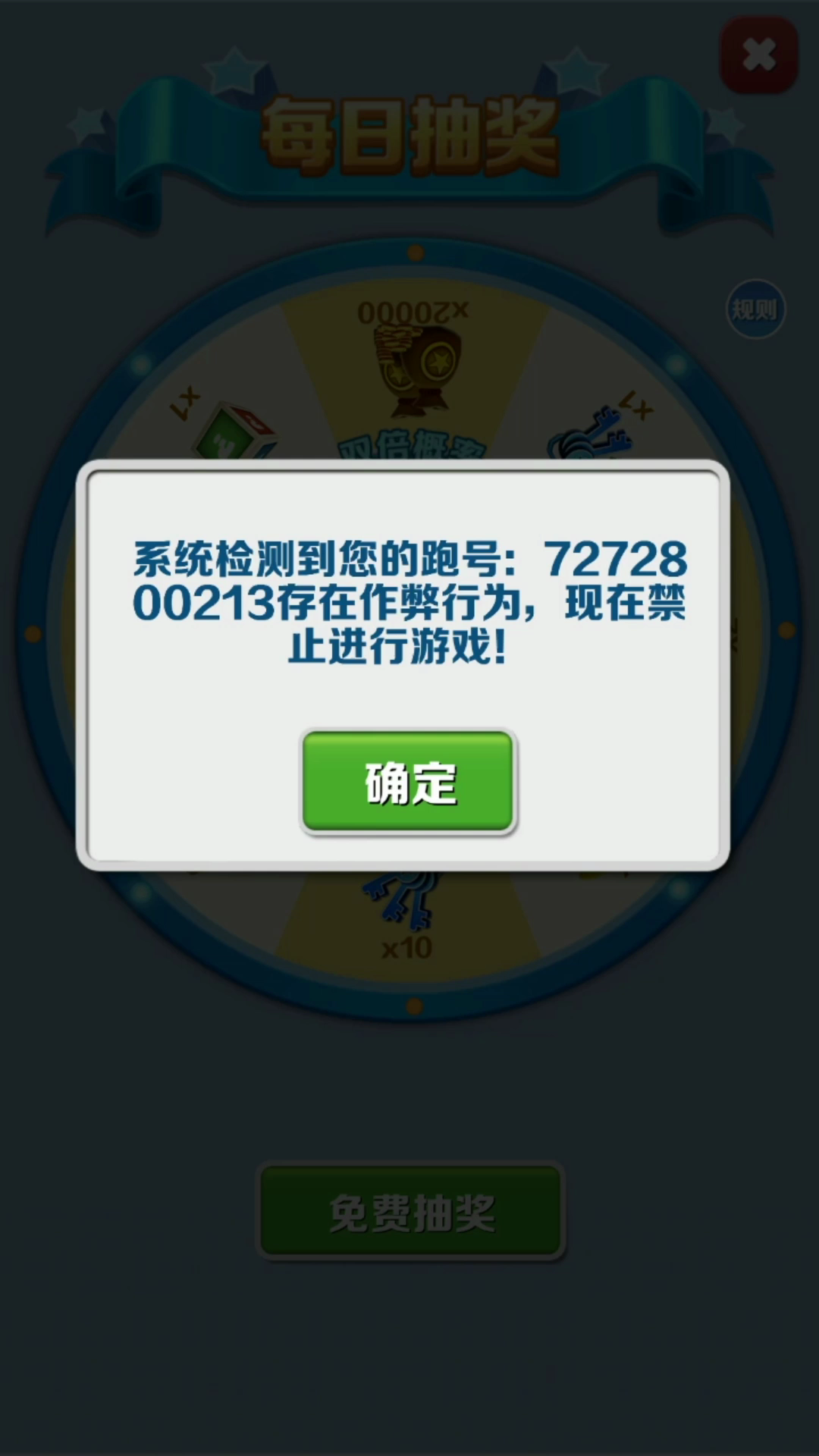Close the daily lottery screen
Image resolution: width=819 pixels, height=1456 pixels.
coord(758,55)
